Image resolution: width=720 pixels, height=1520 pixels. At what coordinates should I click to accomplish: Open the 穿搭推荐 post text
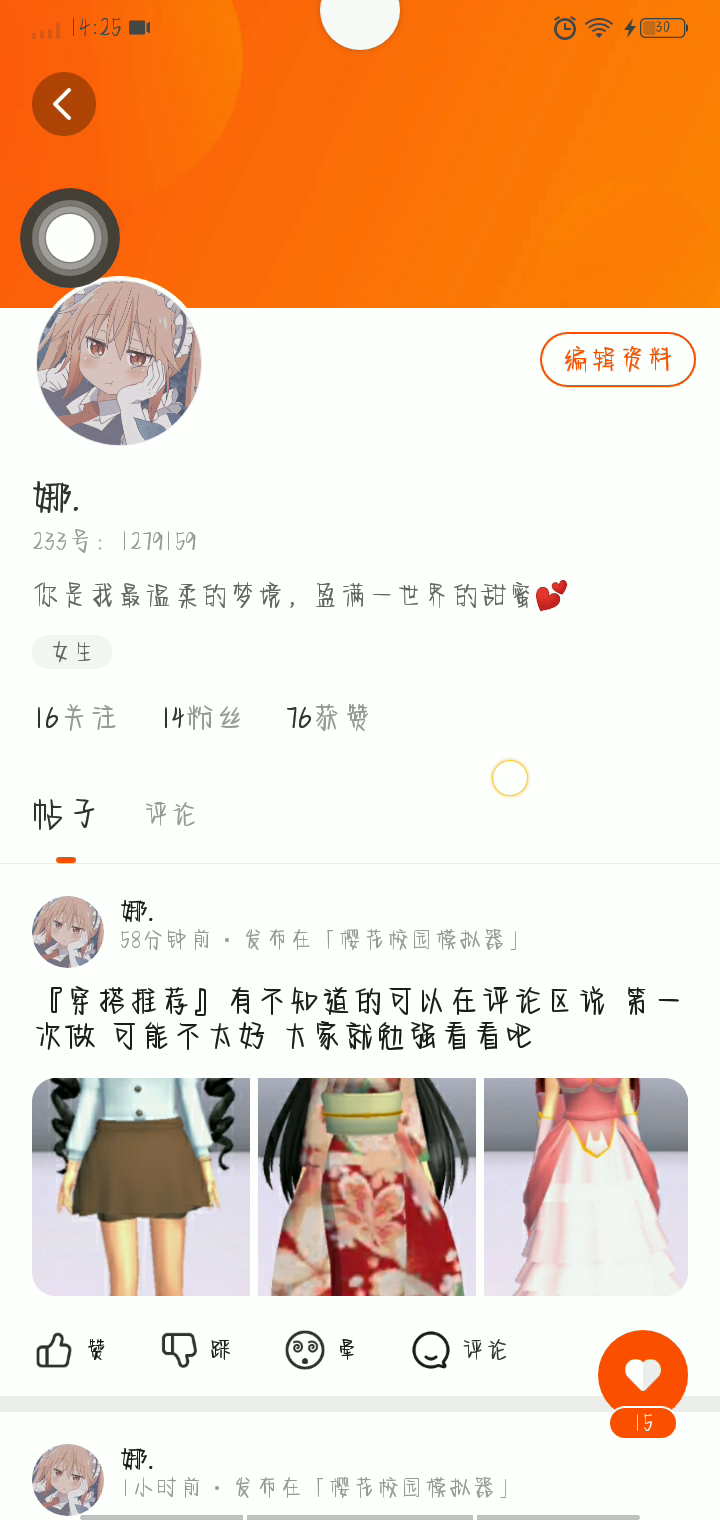coord(358,1018)
